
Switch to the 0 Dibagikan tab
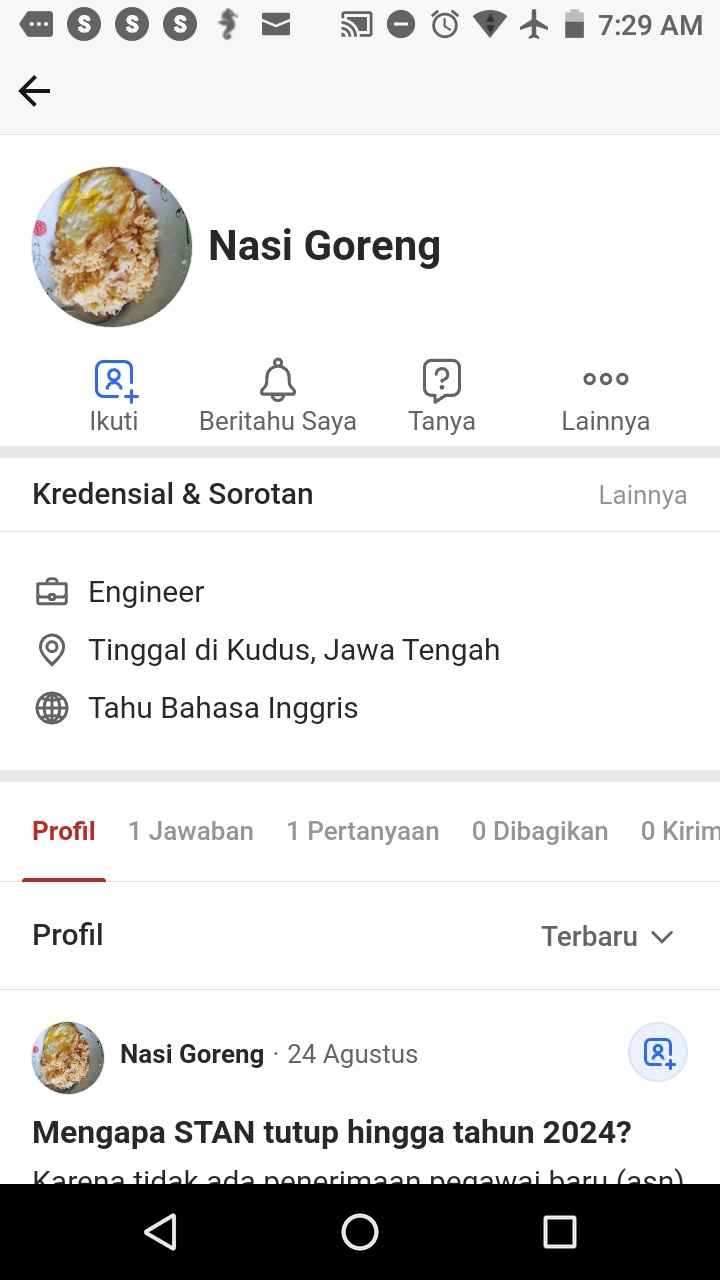pos(539,831)
